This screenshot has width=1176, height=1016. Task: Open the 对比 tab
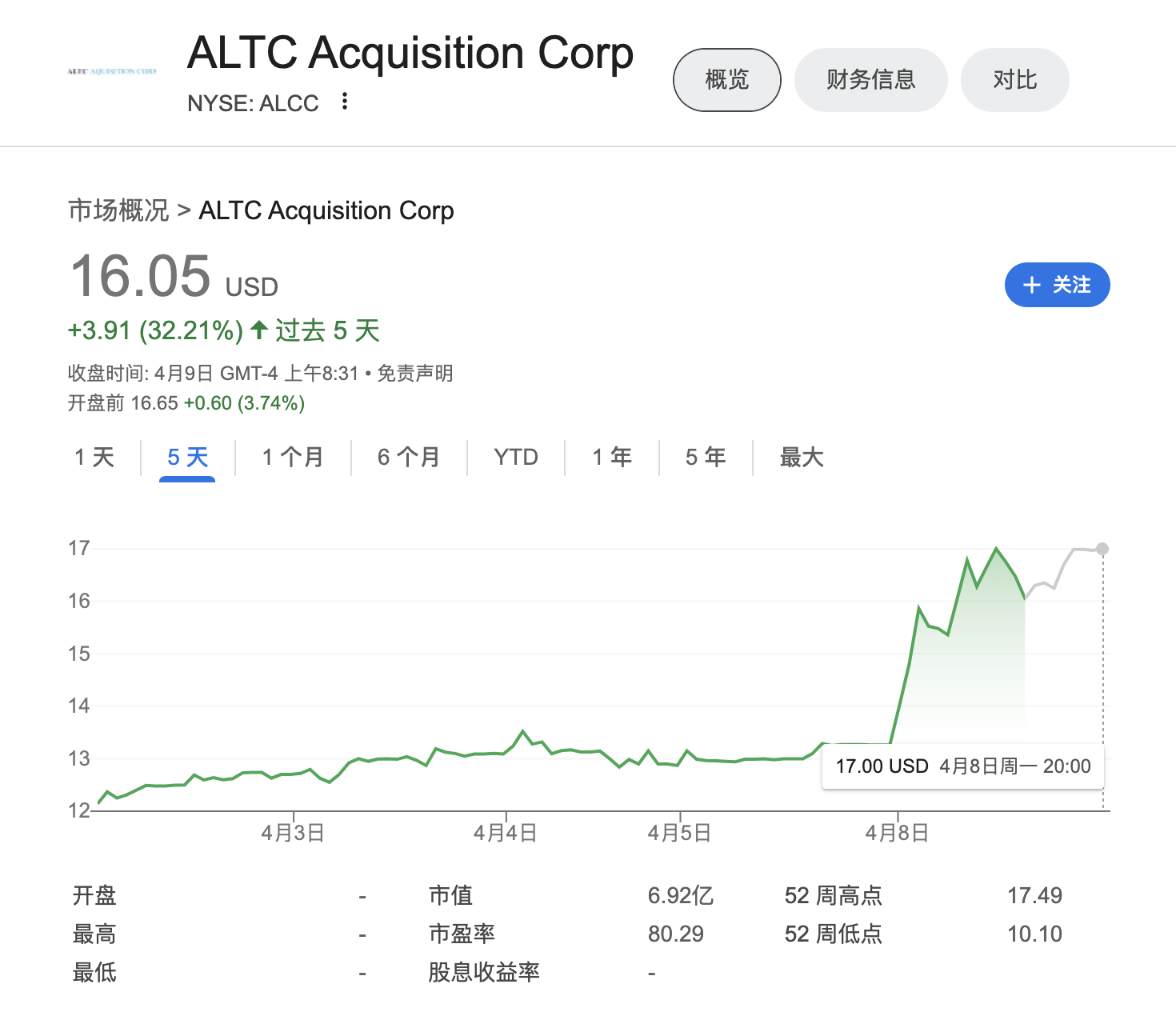coord(1014,80)
